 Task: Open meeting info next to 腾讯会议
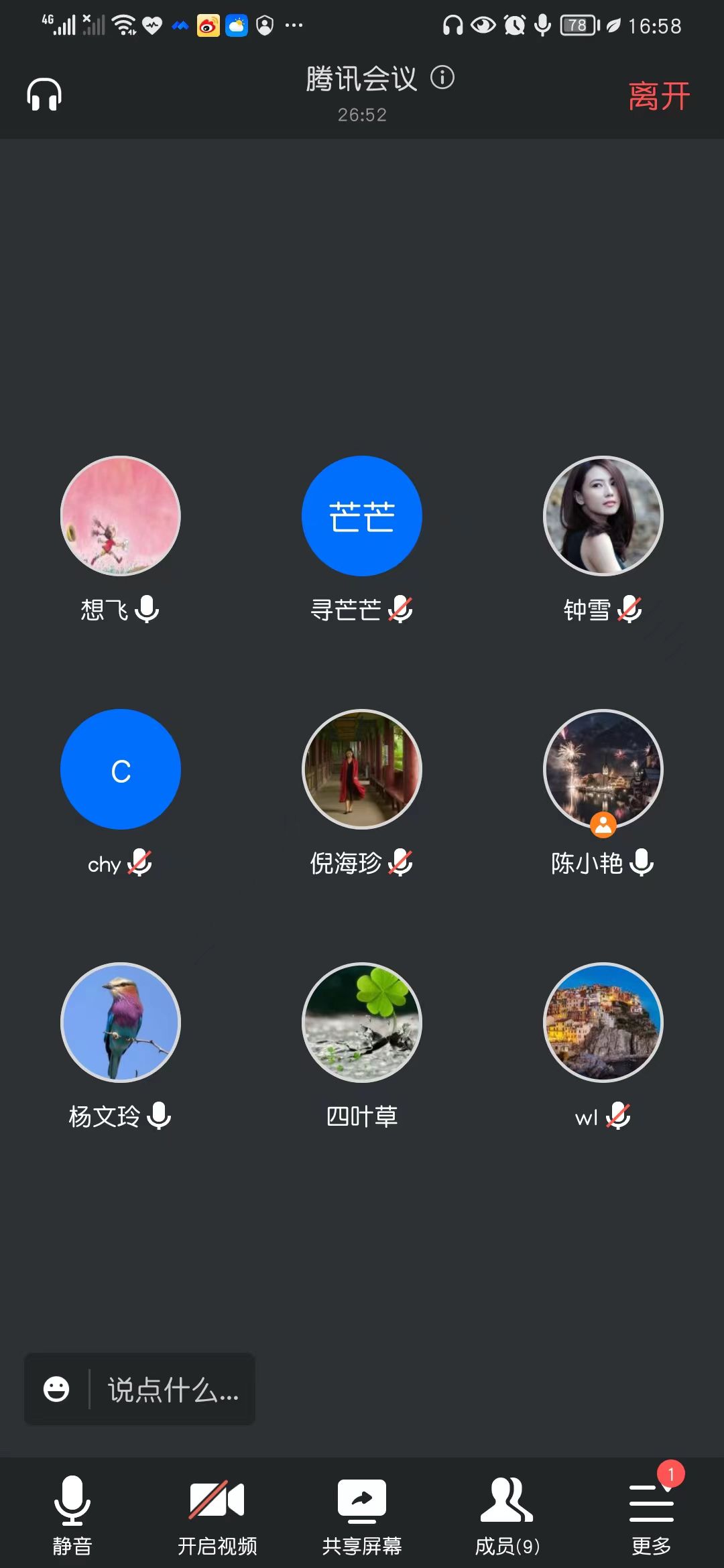tap(442, 78)
